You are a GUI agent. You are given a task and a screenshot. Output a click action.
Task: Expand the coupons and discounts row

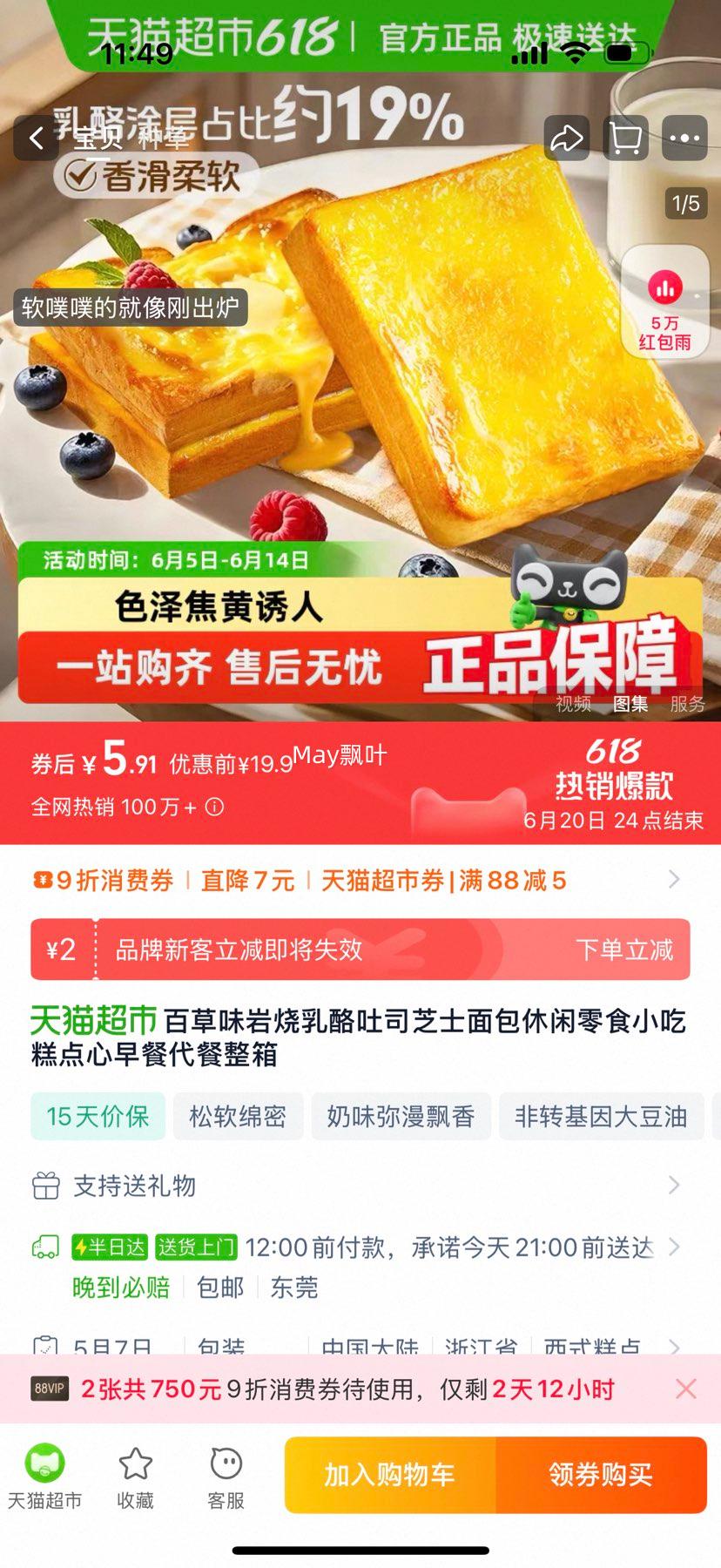pyautogui.click(x=674, y=880)
